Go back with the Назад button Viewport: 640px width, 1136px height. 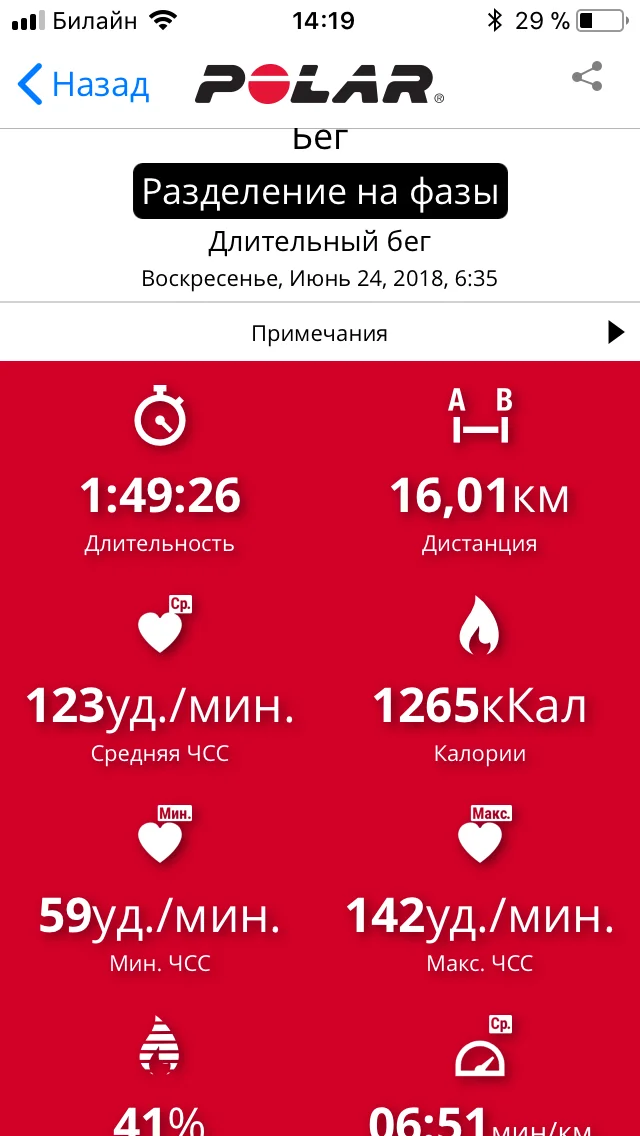(x=83, y=84)
